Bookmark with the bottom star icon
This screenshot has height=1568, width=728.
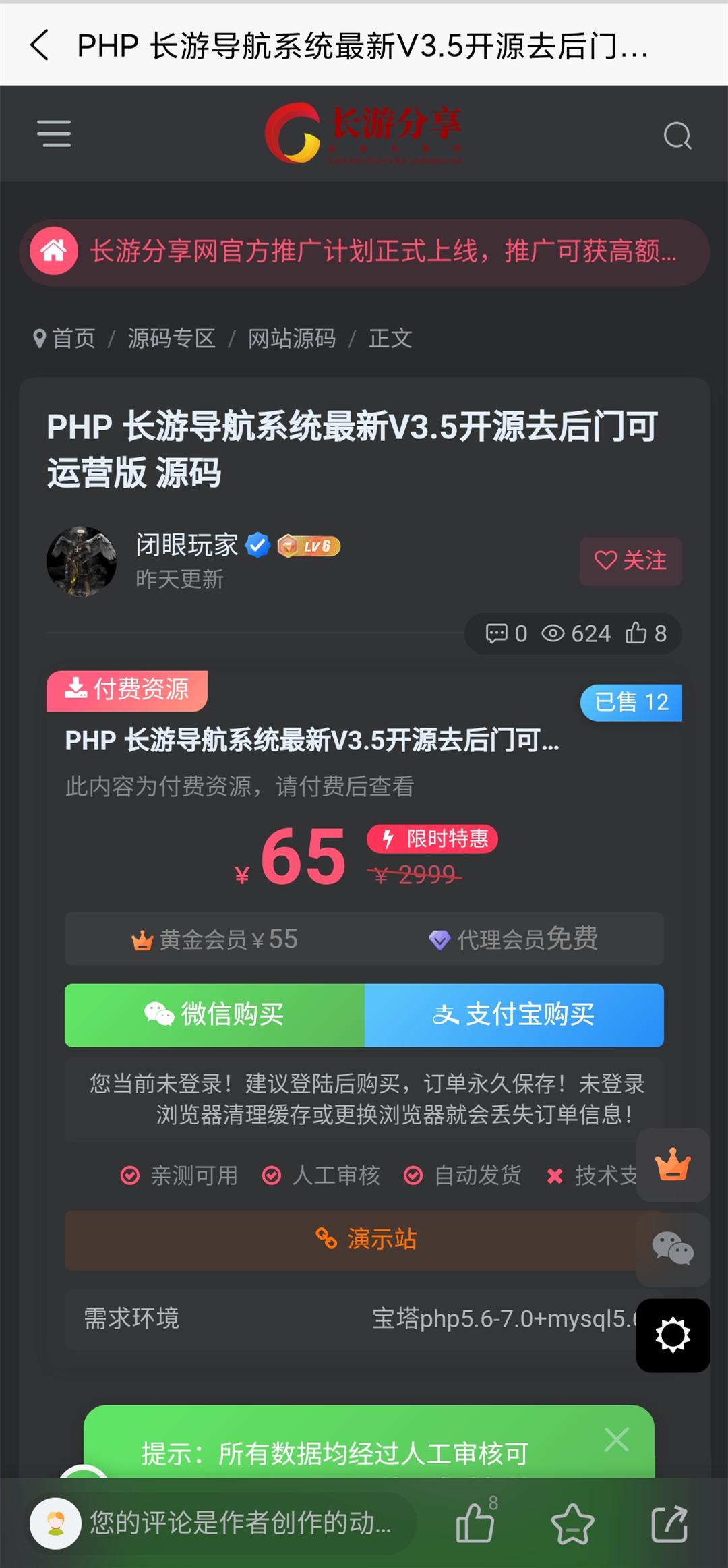click(572, 1524)
